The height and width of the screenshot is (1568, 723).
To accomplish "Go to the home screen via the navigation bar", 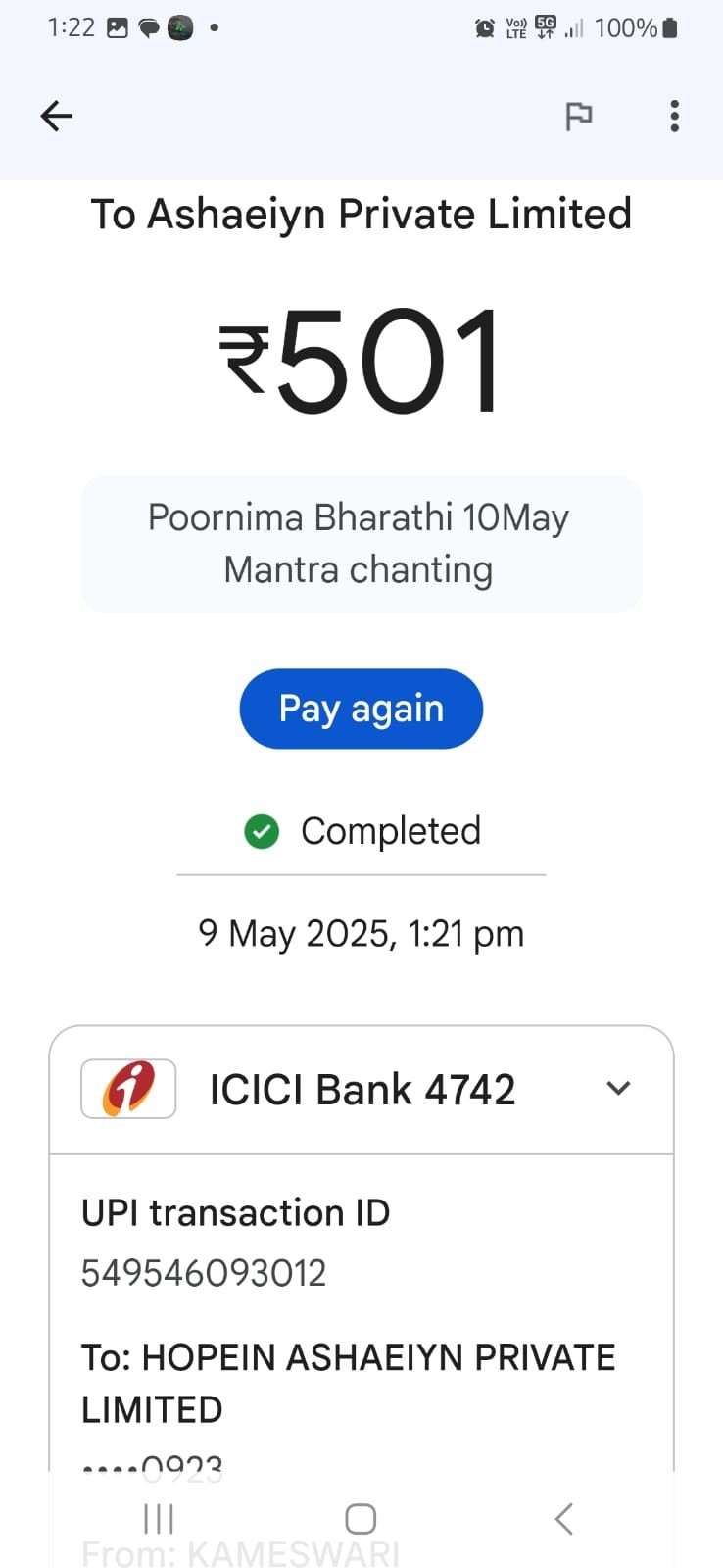I will coord(361,1519).
